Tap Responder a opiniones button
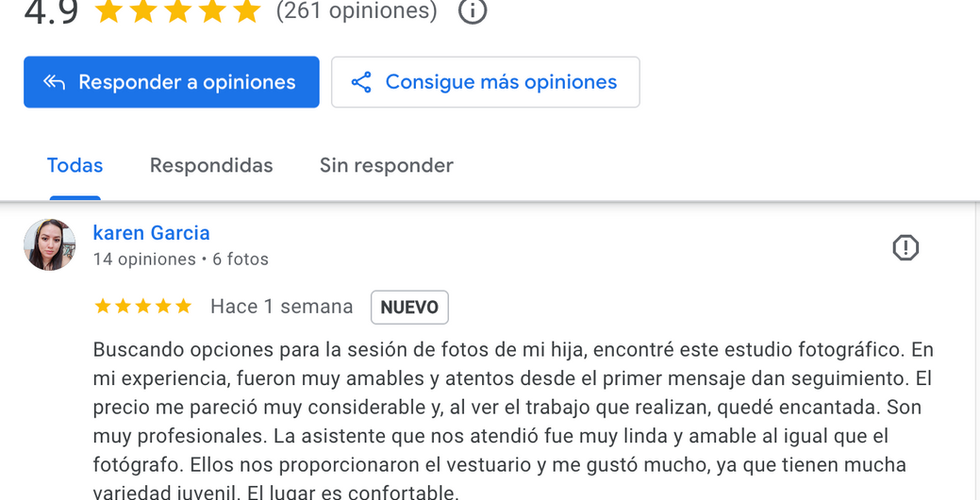The width and height of the screenshot is (980, 500). [171, 82]
